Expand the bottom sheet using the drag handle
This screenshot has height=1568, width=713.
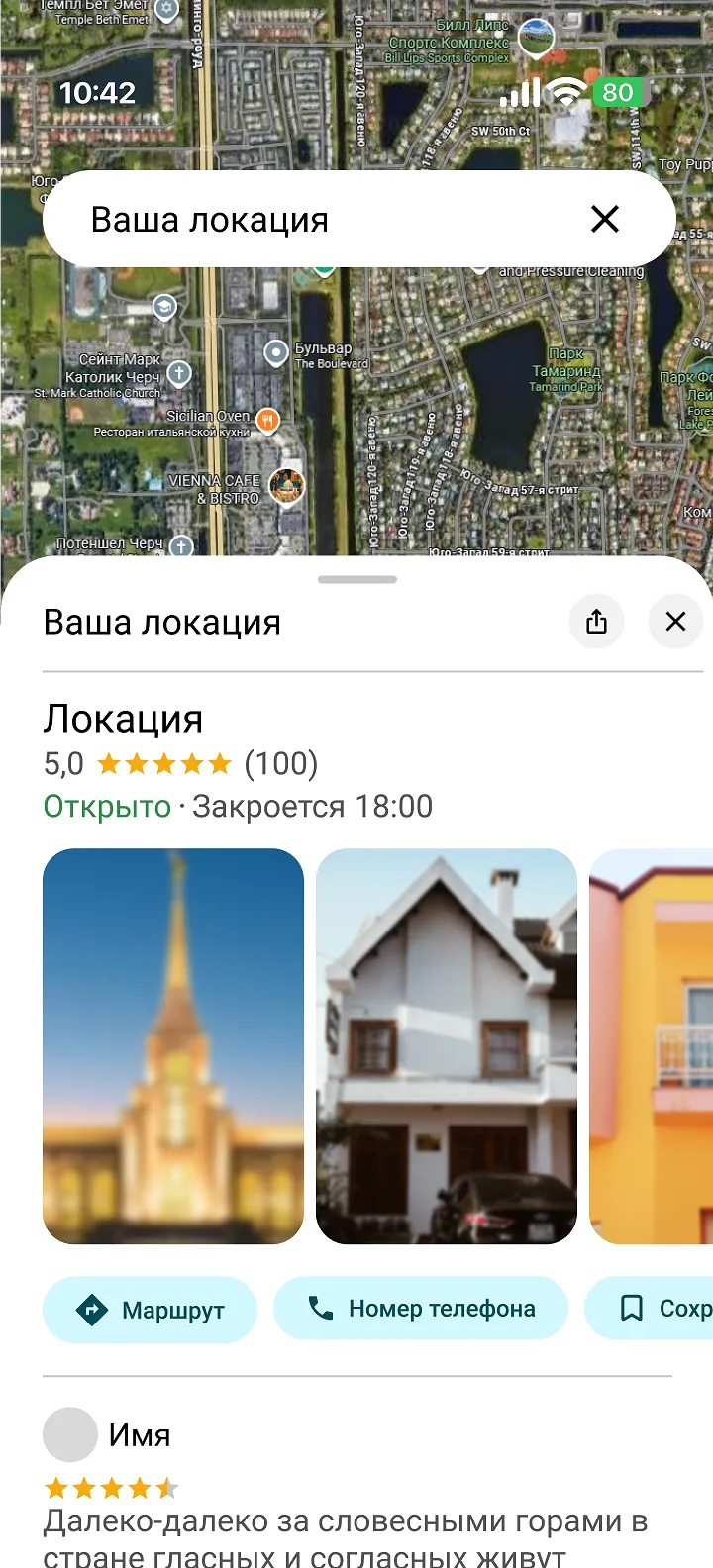click(356, 579)
